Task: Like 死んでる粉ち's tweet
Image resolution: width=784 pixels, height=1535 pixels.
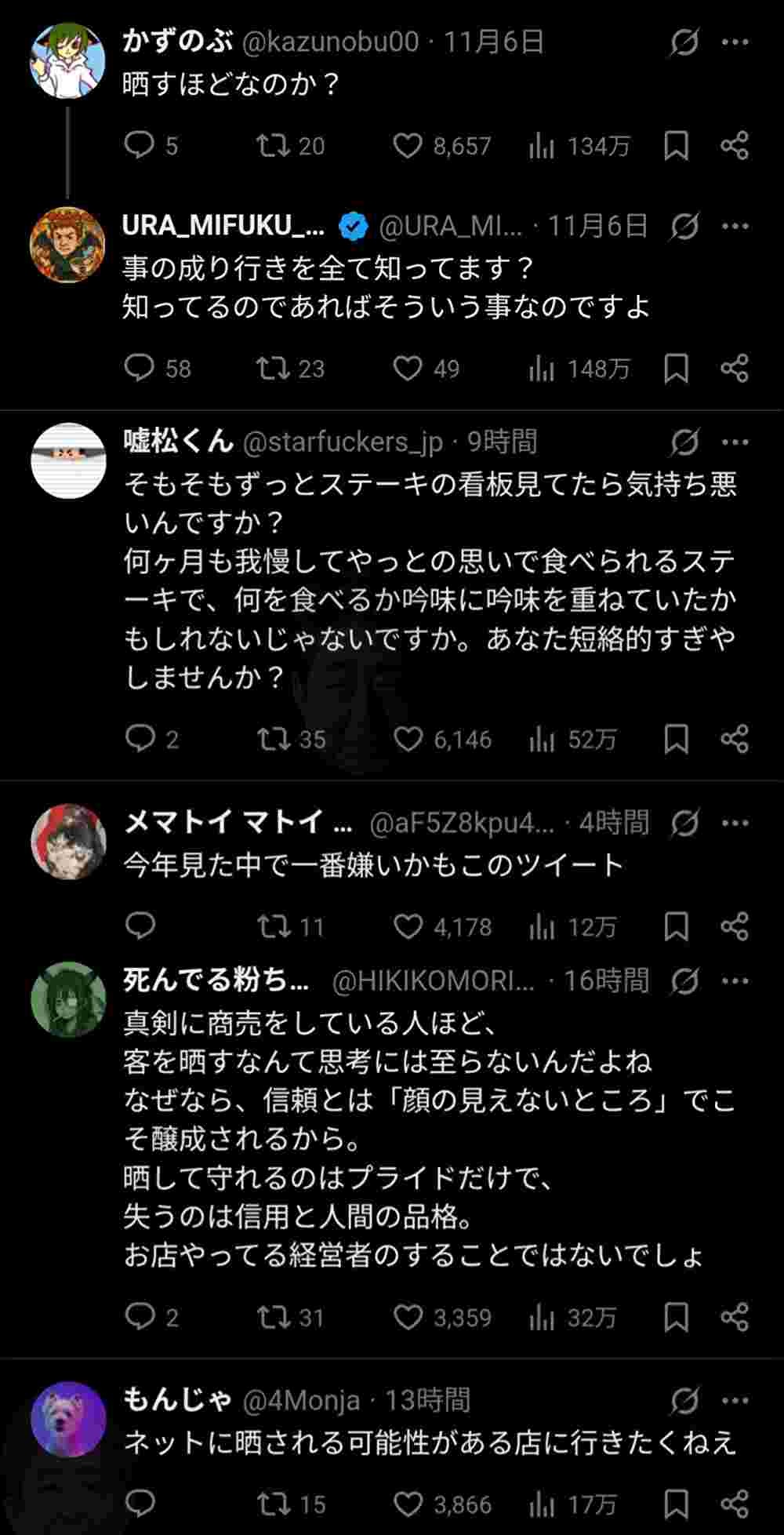Action: coord(408,1317)
